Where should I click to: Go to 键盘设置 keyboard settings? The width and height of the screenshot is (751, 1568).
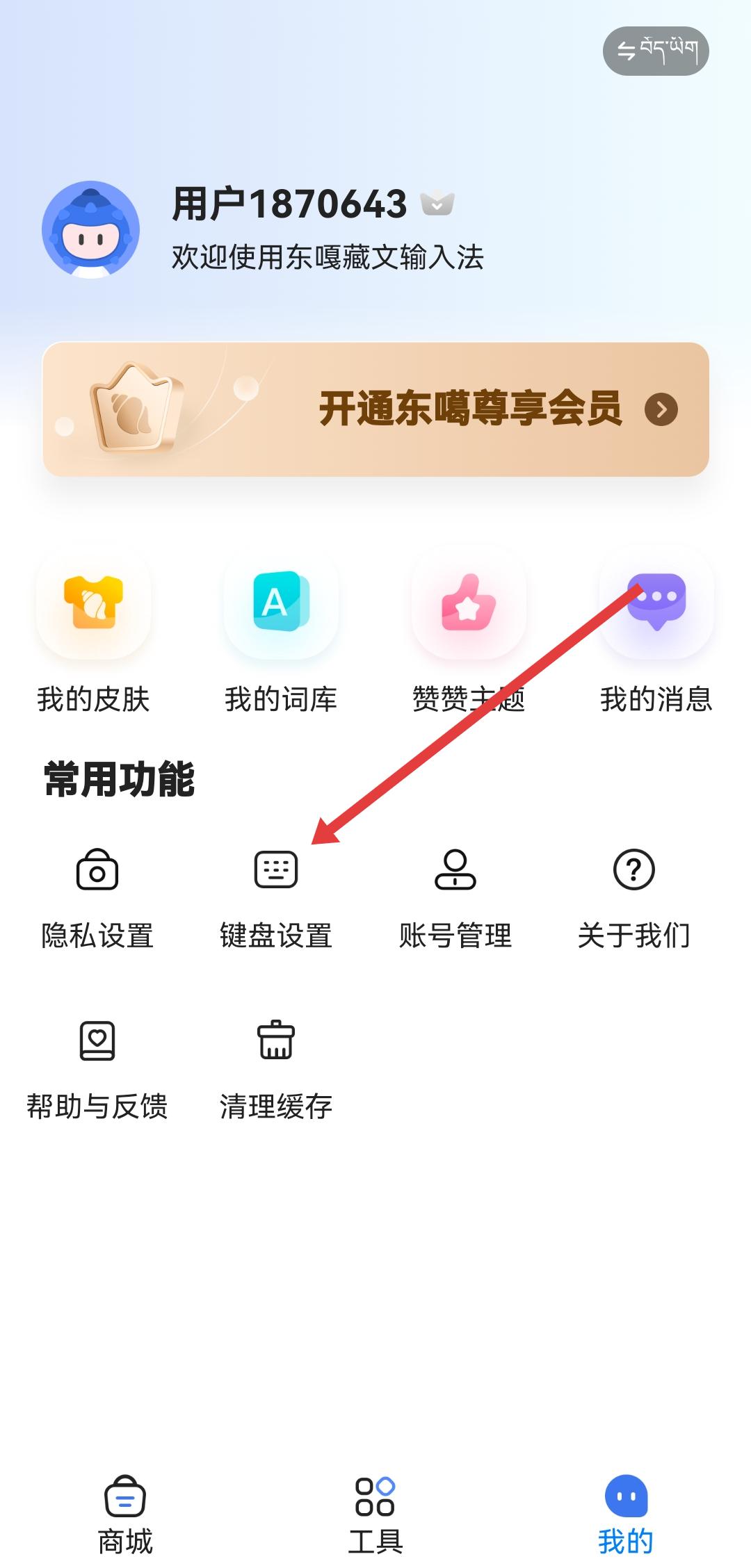(276, 897)
